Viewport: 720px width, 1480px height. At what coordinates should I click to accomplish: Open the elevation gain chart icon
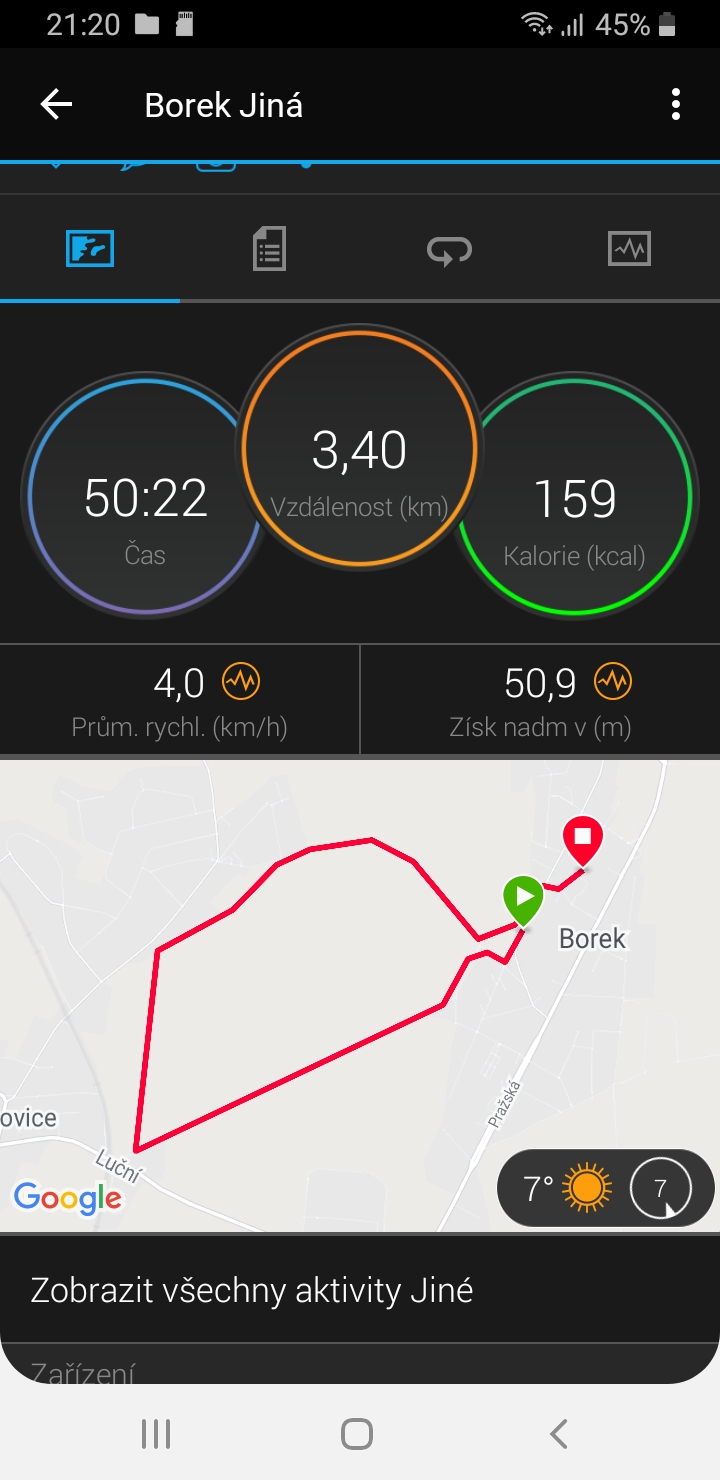(613, 683)
